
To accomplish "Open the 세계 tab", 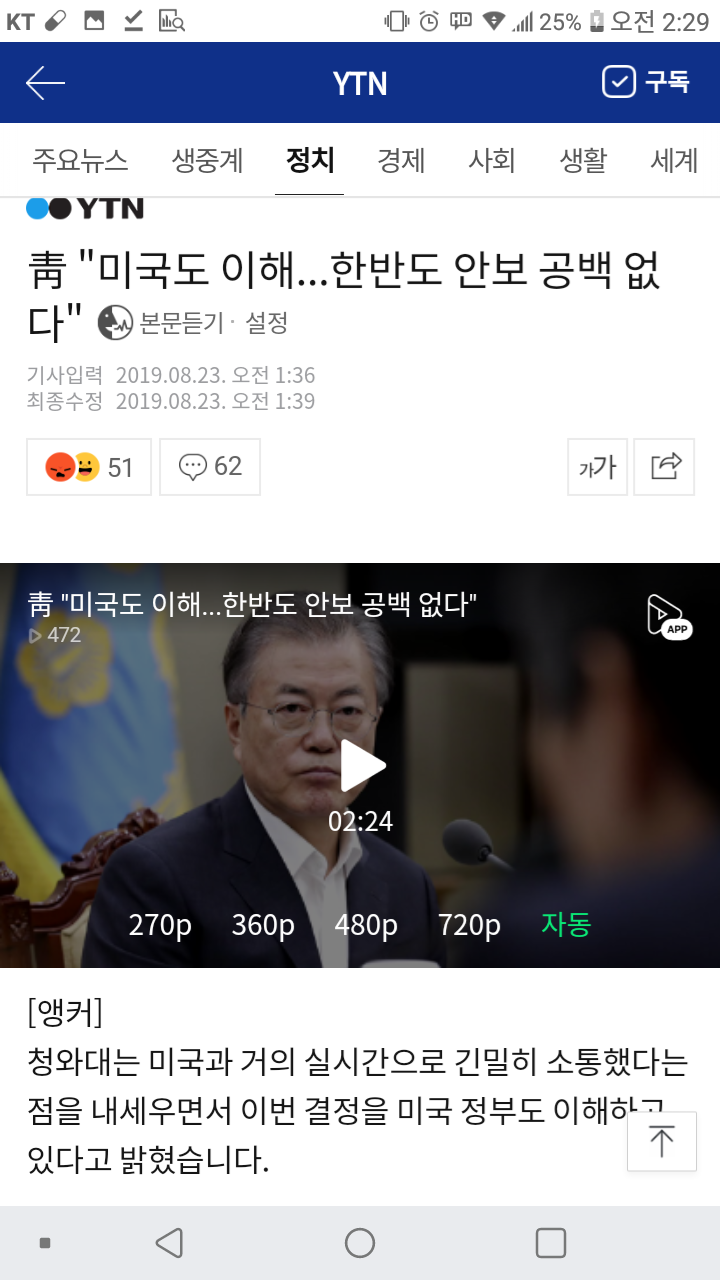I will tap(674, 160).
